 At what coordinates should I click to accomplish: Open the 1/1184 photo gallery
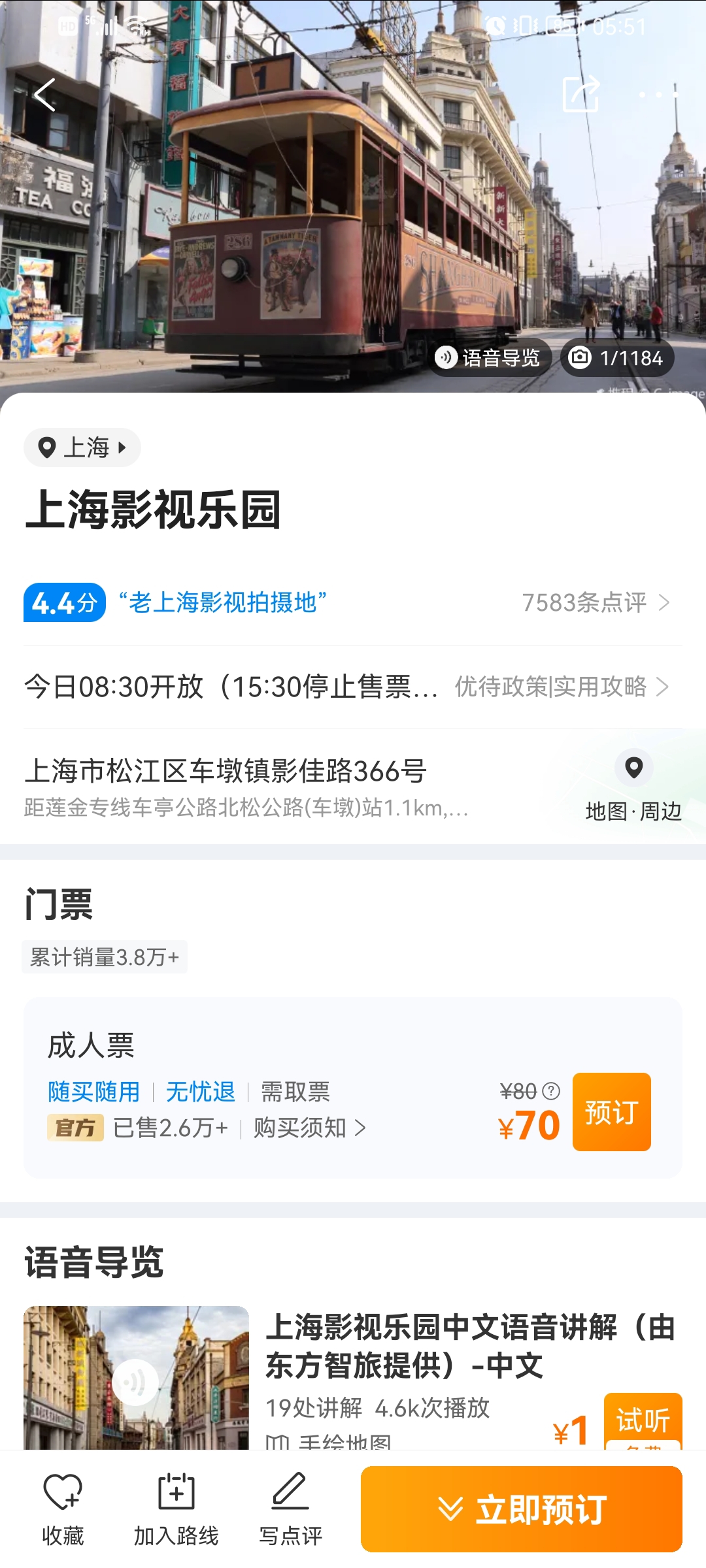[x=617, y=357]
